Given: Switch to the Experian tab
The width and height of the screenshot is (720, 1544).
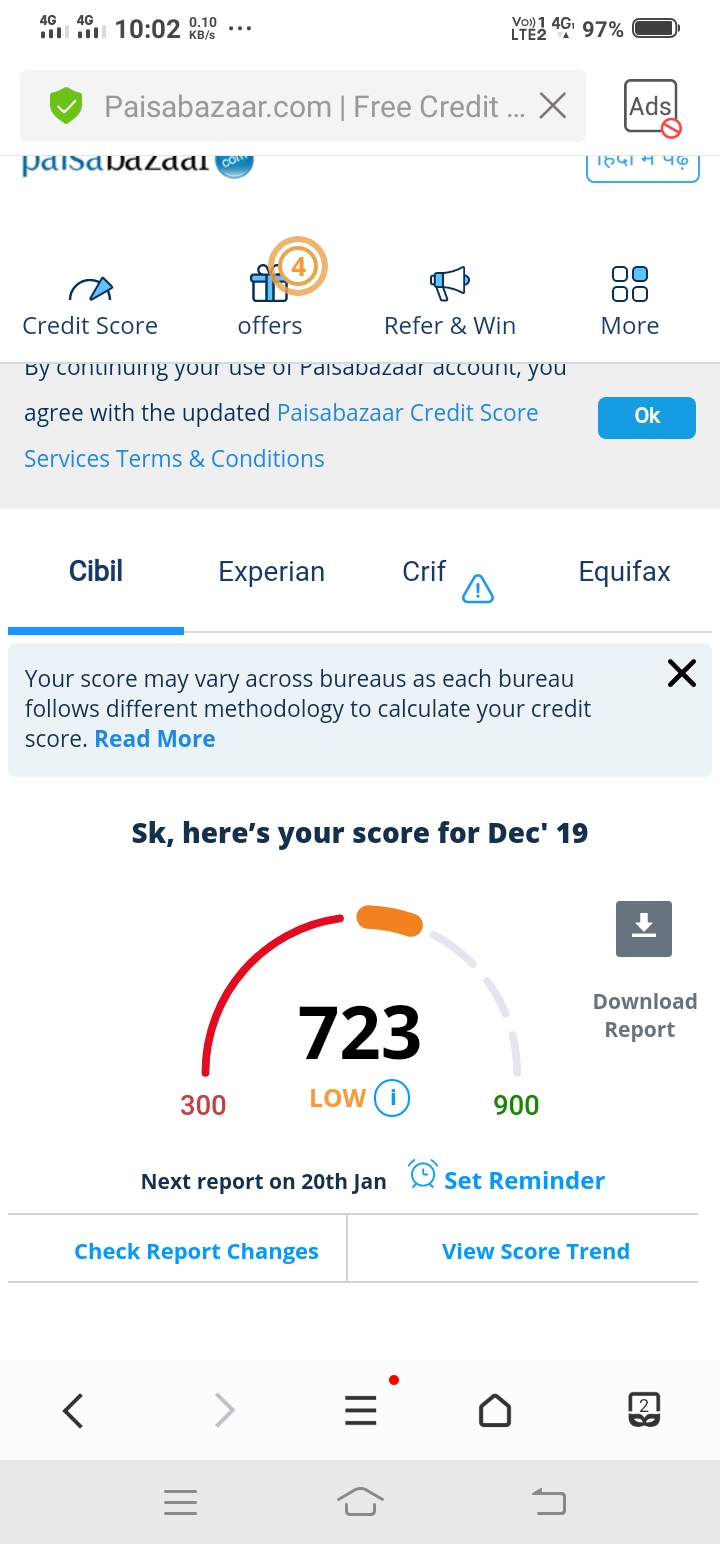Looking at the screenshot, I should 272,572.
